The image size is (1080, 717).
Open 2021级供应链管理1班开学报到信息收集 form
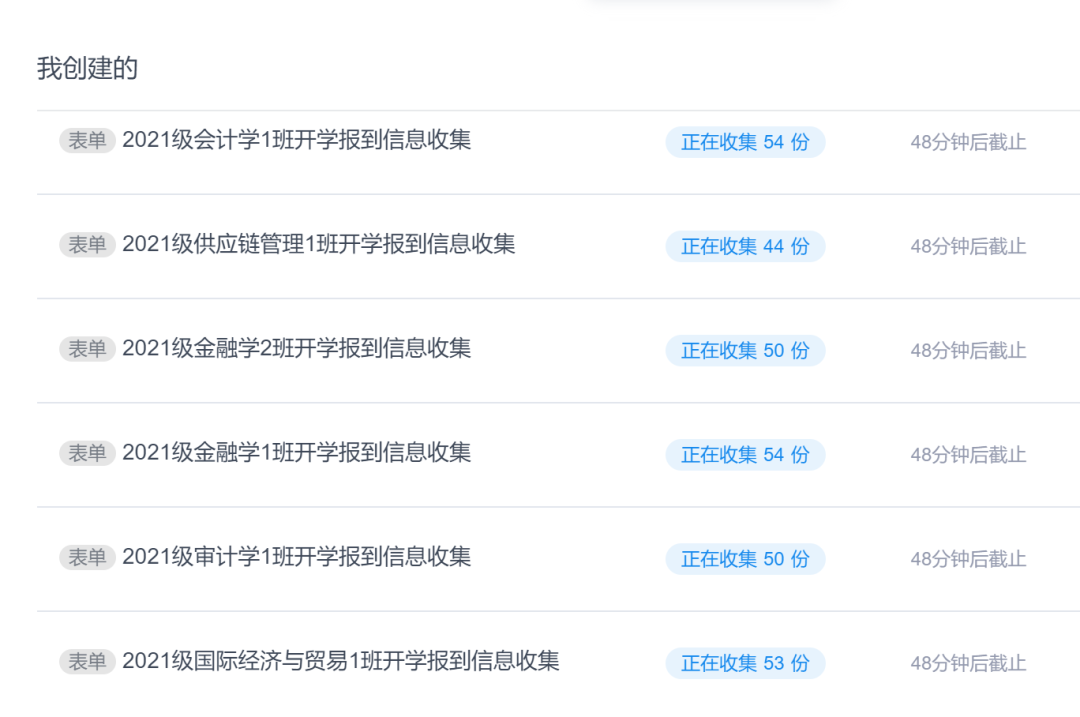click(x=318, y=244)
